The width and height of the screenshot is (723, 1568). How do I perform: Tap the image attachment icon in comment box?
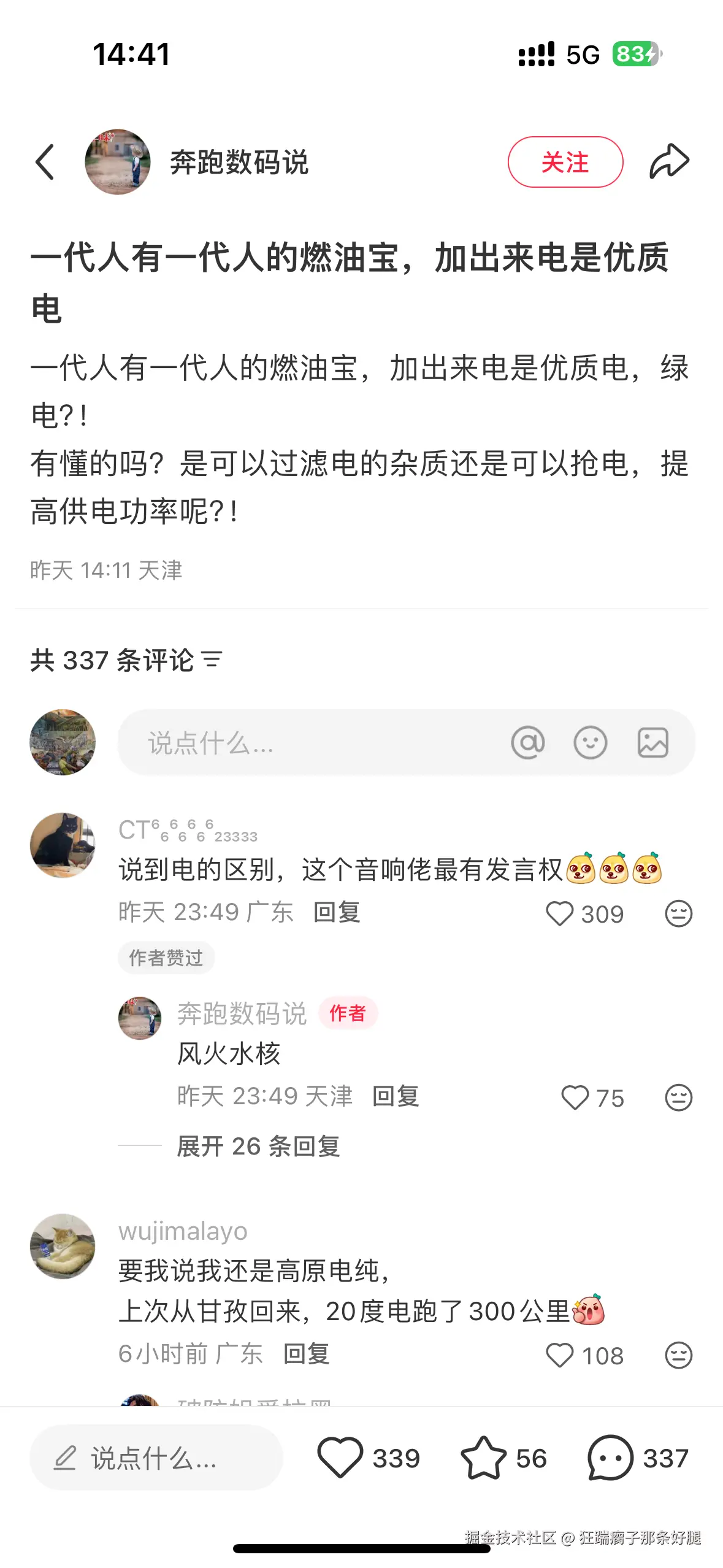pos(654,742)
